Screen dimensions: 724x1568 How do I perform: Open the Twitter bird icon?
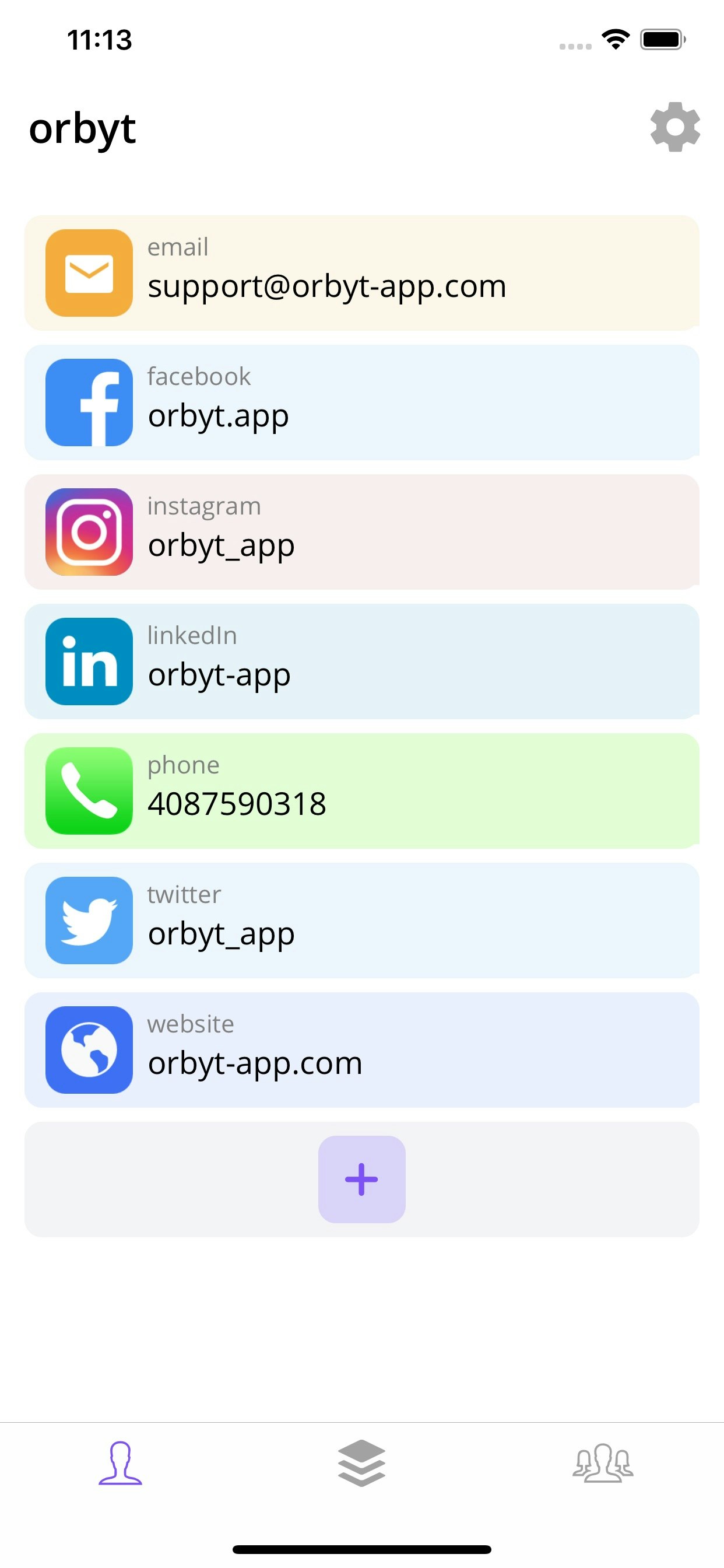click(x=88, y=921)
